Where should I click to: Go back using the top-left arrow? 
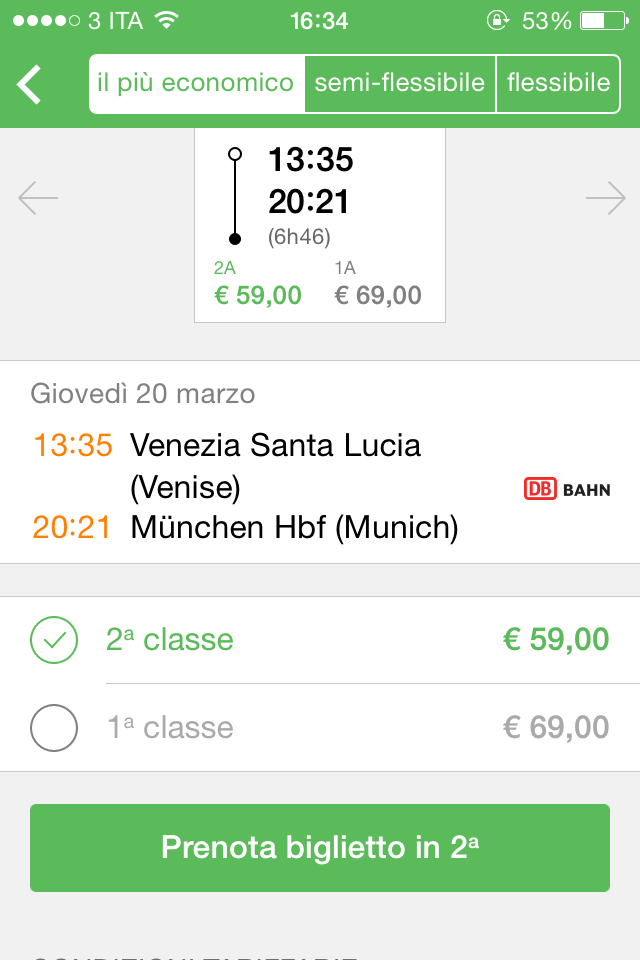click(30, 84)
